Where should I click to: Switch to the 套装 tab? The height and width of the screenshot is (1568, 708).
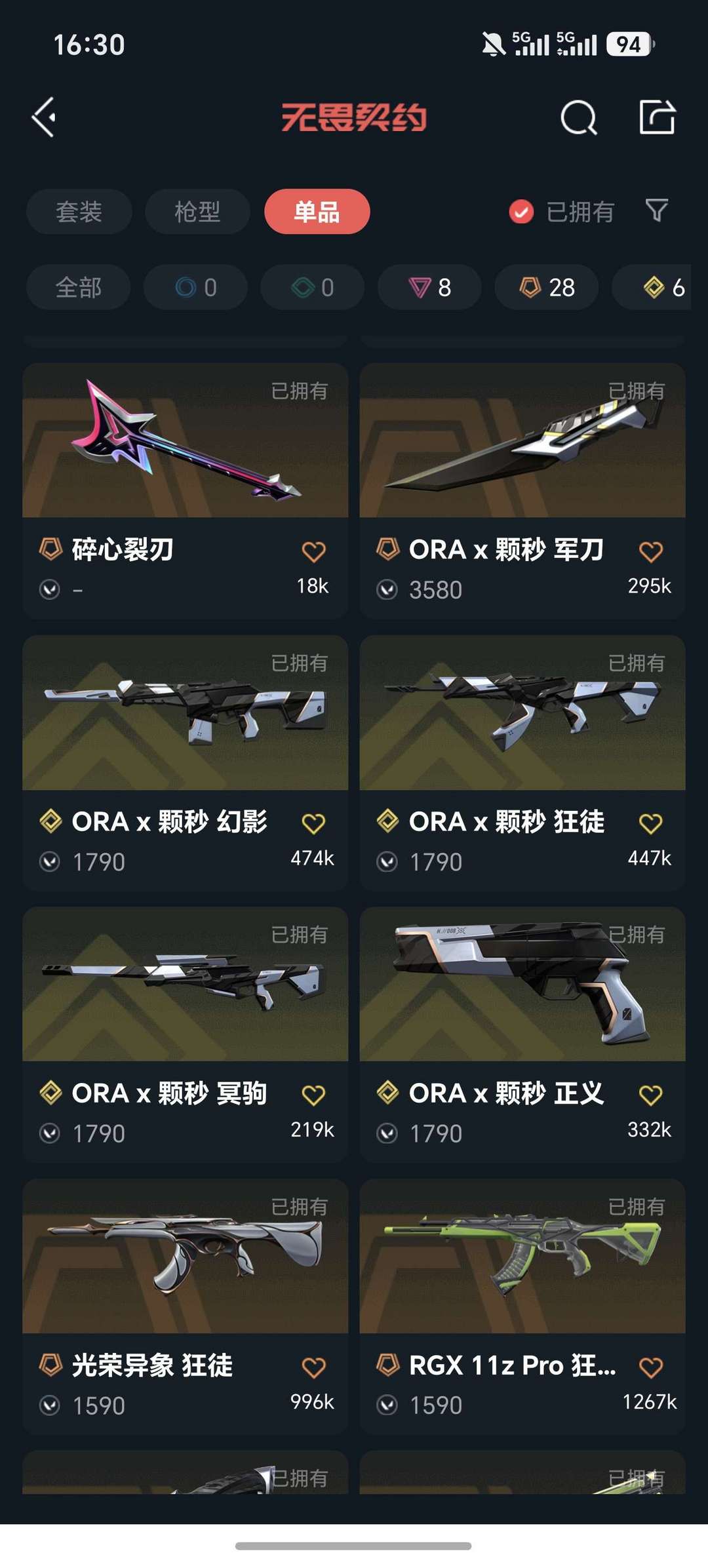pos(79,212)
